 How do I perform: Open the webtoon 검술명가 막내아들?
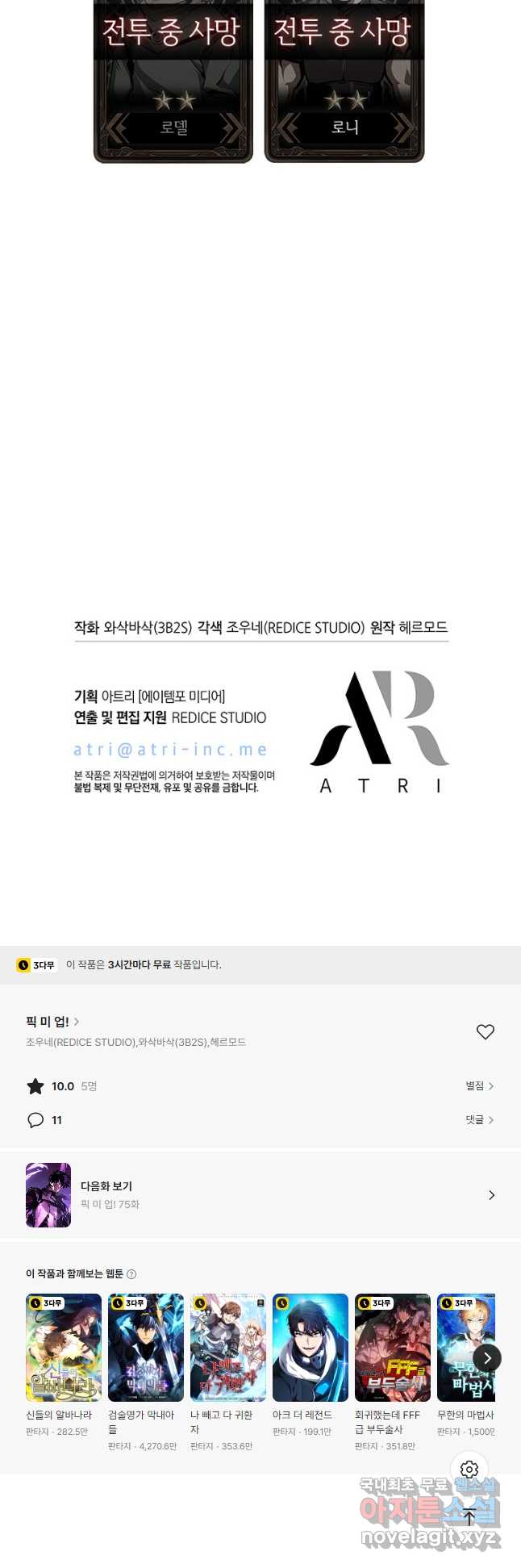pos(146,1348)
